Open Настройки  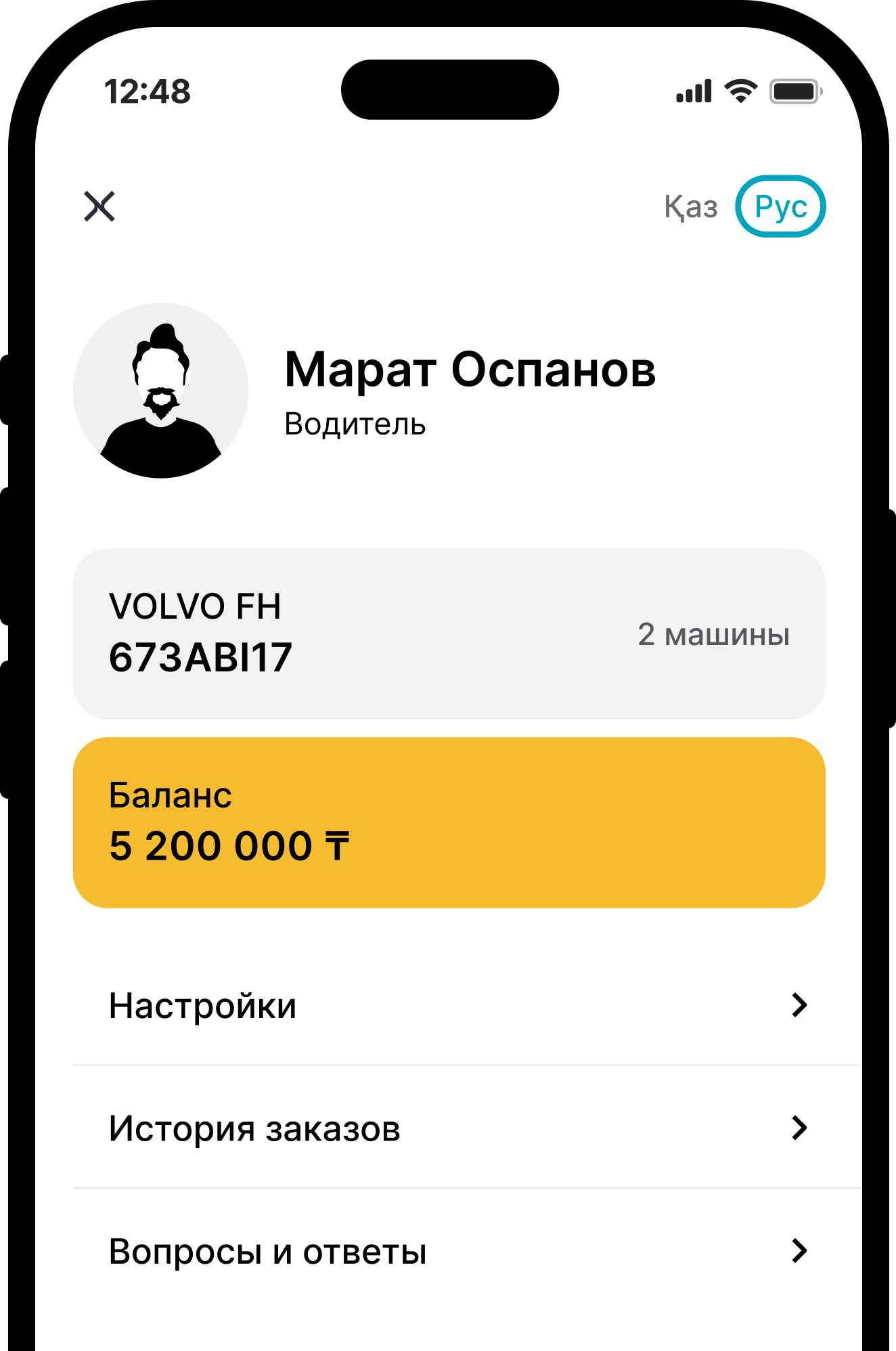[x=449, y=1006]
